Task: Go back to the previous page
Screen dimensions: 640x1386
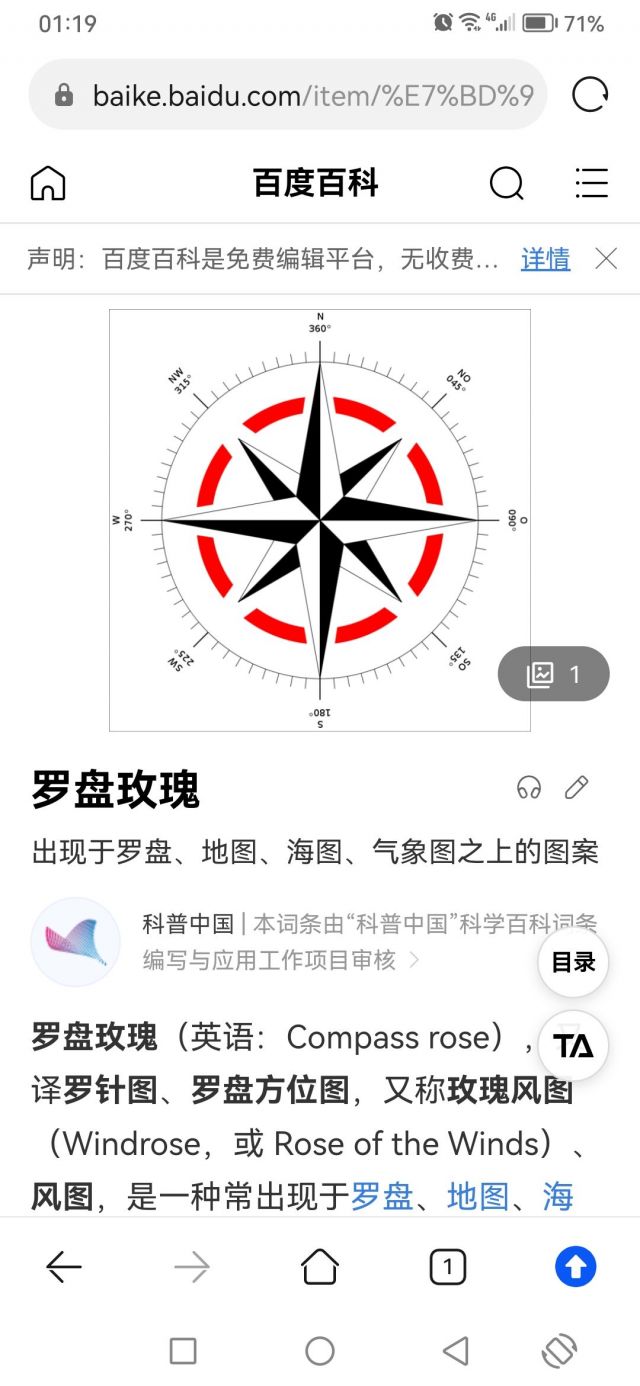Action: click(64, 1268)
